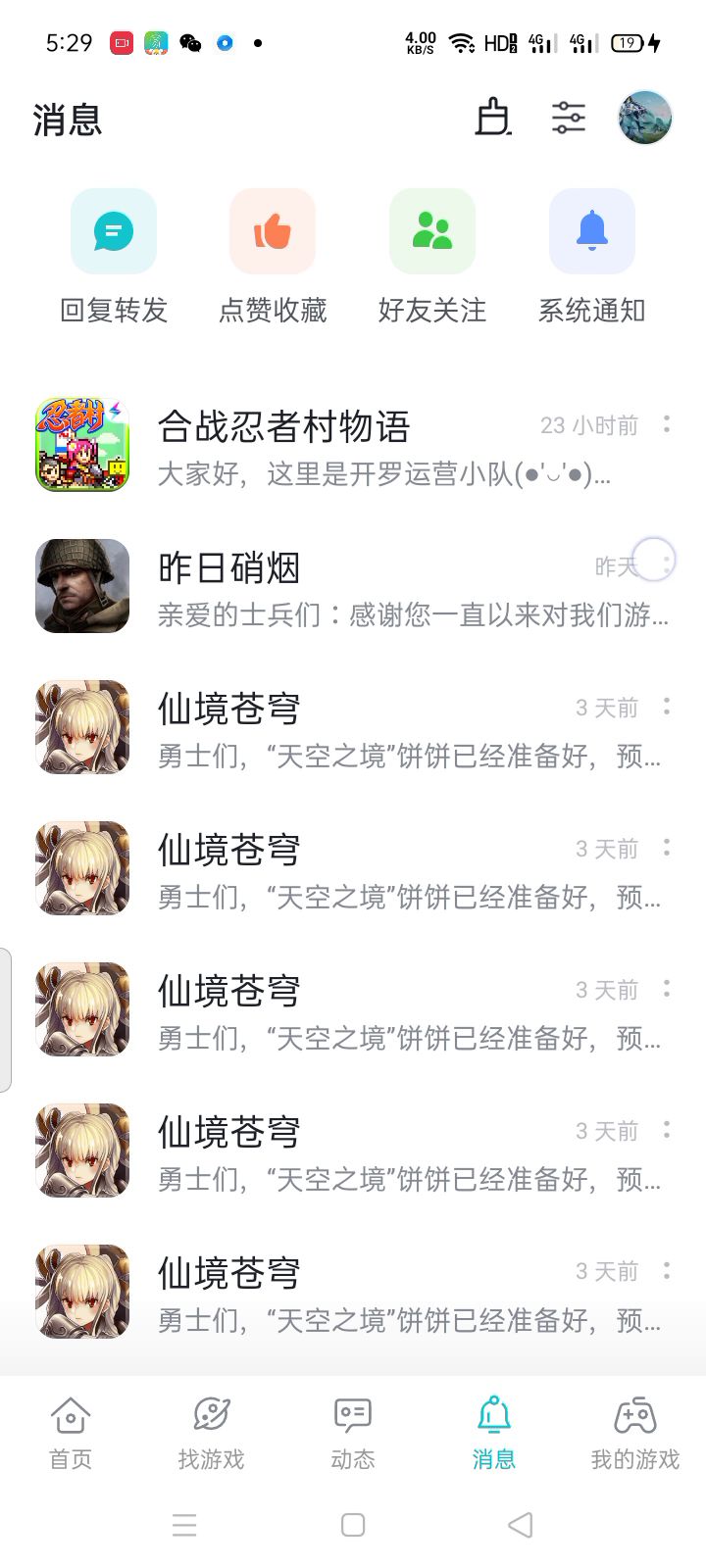Open the message settings filter icon
706x1568 pixels.
569,118
